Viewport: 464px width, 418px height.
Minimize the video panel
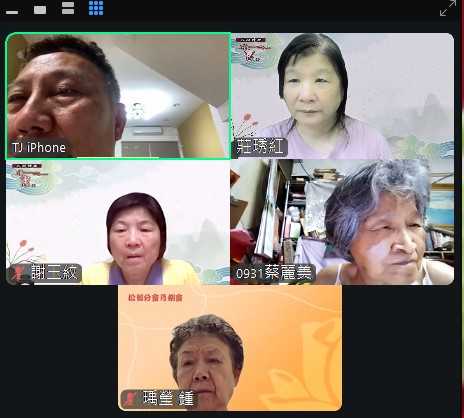pyautogui.click(x=12, y=12)
